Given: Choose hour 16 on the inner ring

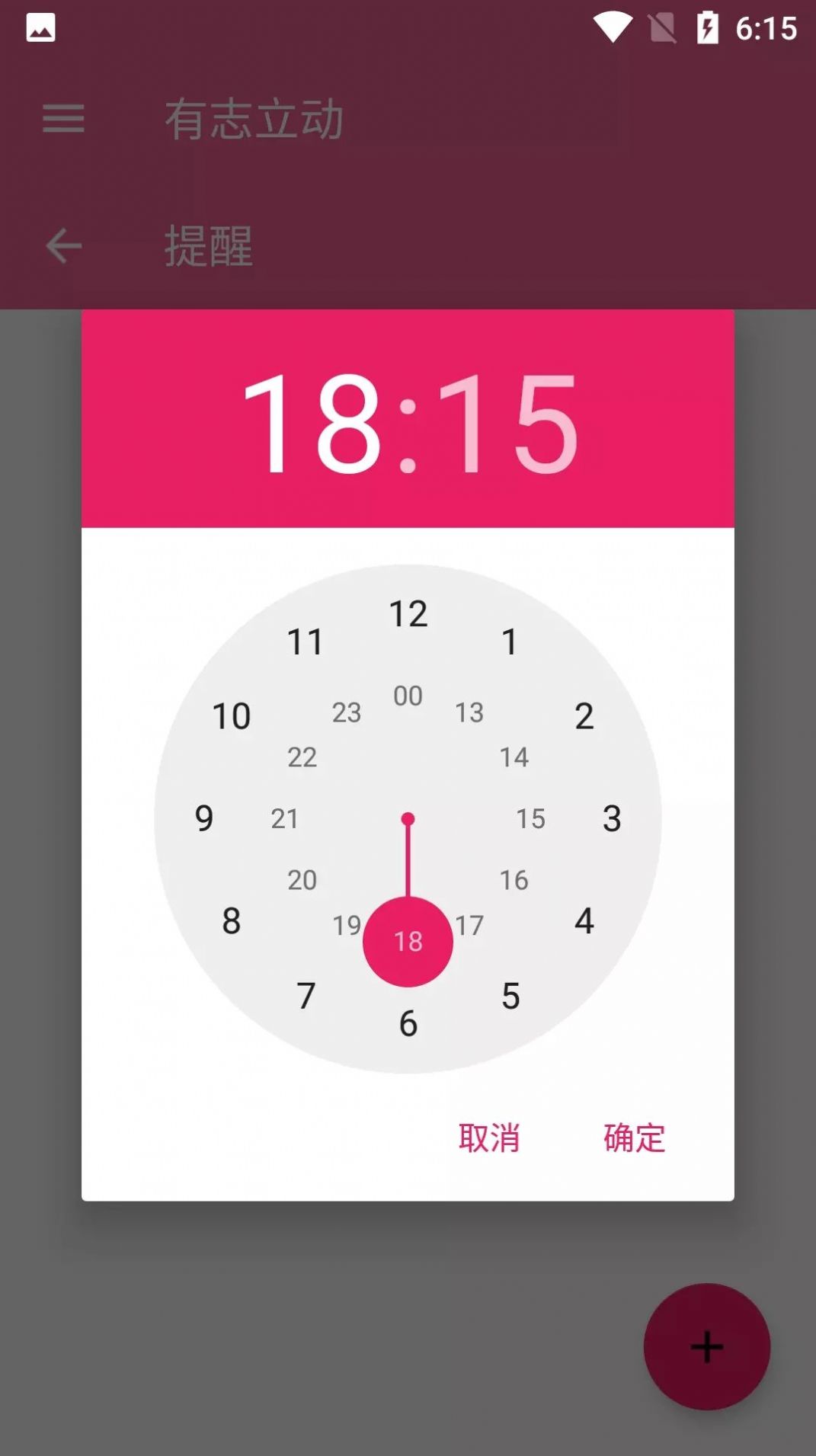Looking at the screenshot, I should point(514,880).
